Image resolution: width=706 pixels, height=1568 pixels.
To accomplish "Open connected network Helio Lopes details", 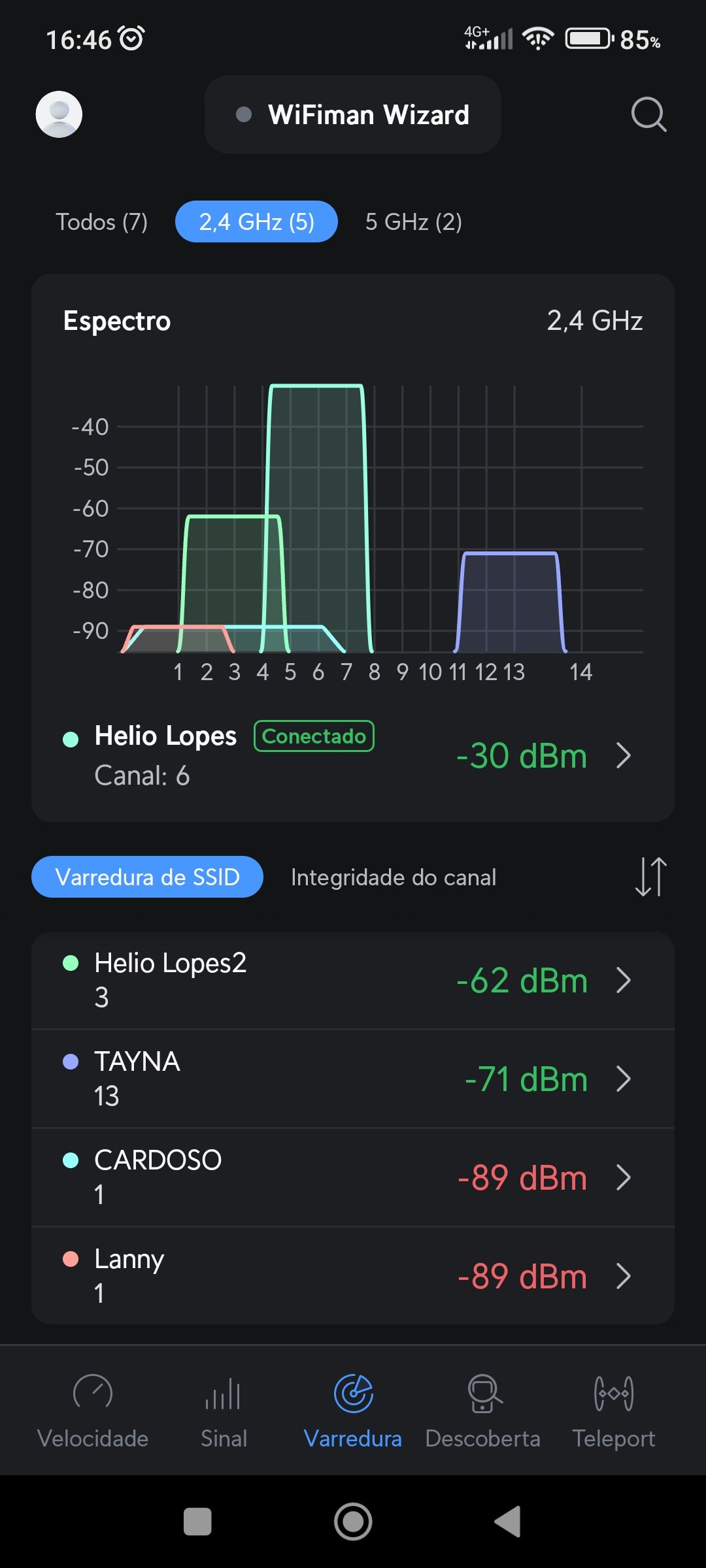I will [x=353, y=756].
